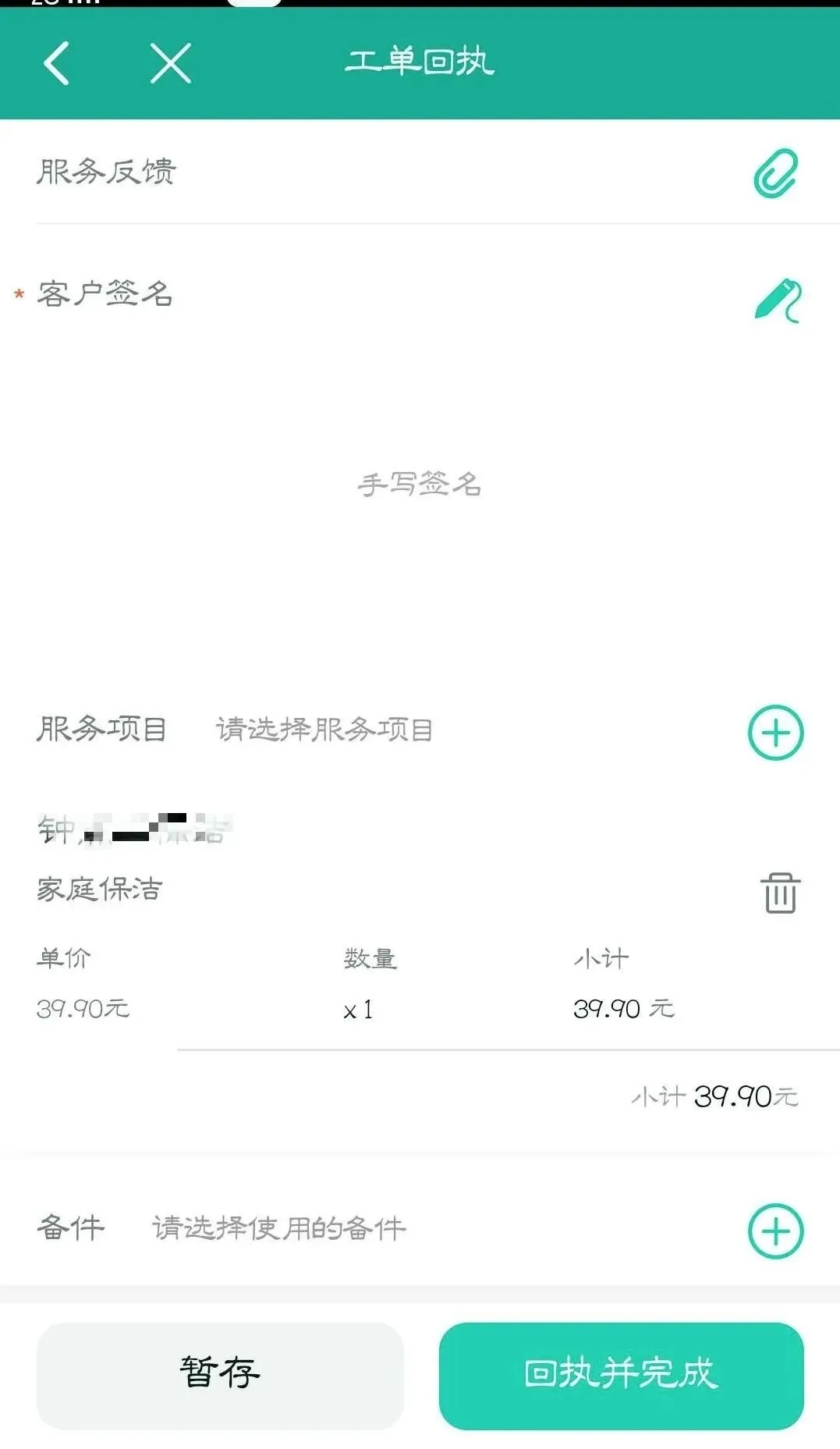Tap 回执并完成 to submit the receipt
This screenshot has height=1449, width=840.
point(621,1377)
